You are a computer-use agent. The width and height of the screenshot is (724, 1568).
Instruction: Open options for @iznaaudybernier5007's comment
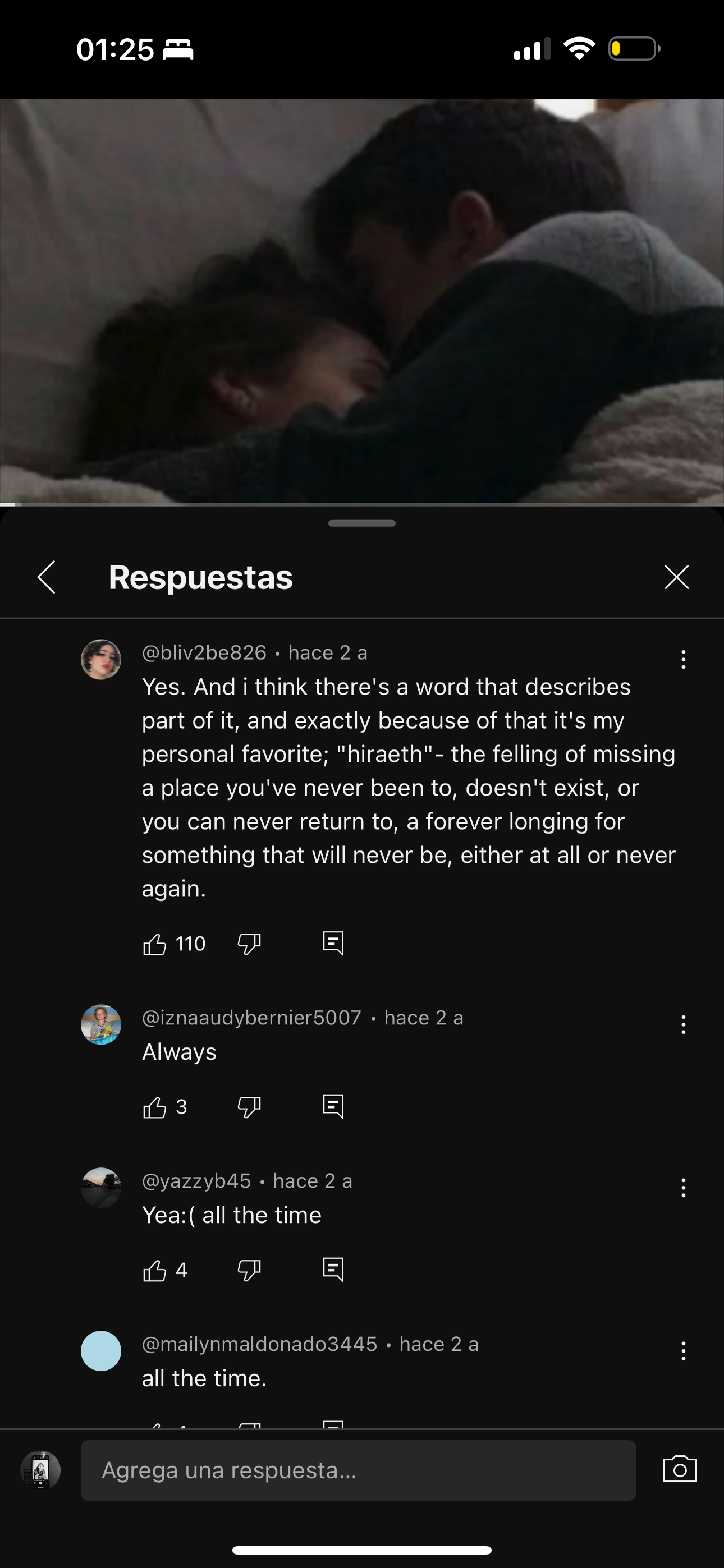click(683, 1024)
